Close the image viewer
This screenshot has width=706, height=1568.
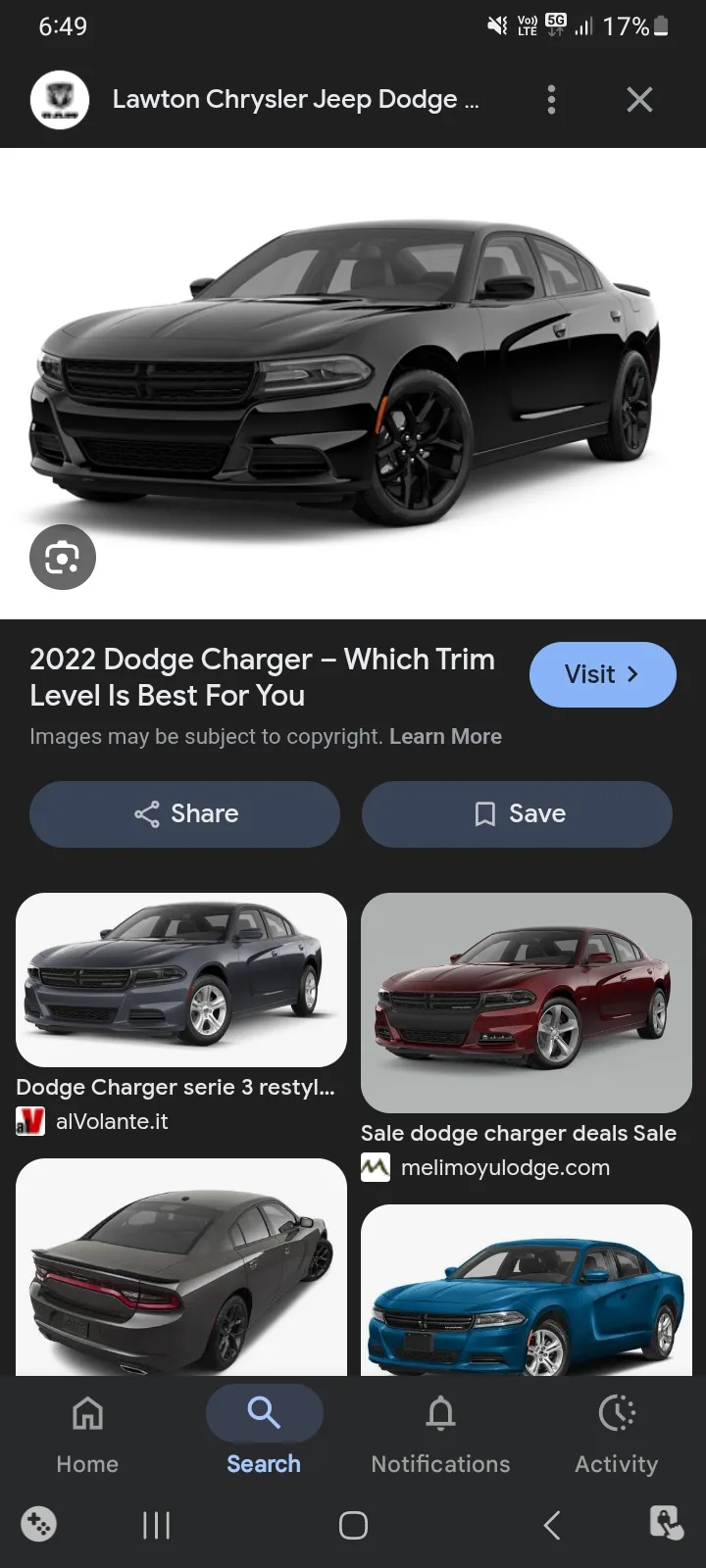coord(639,99)
